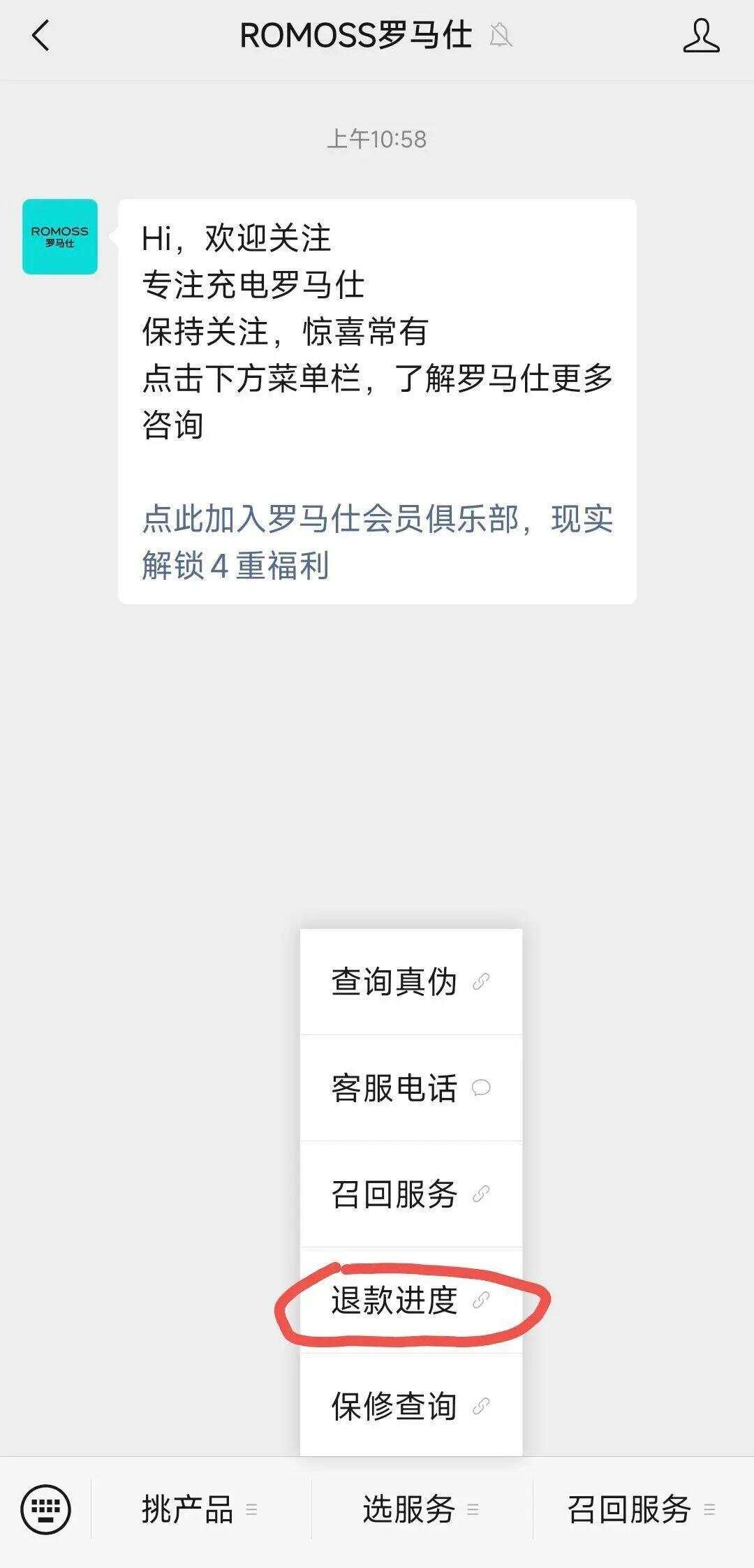Expand the 挑产品 bottom menu

click(201, 1509)
